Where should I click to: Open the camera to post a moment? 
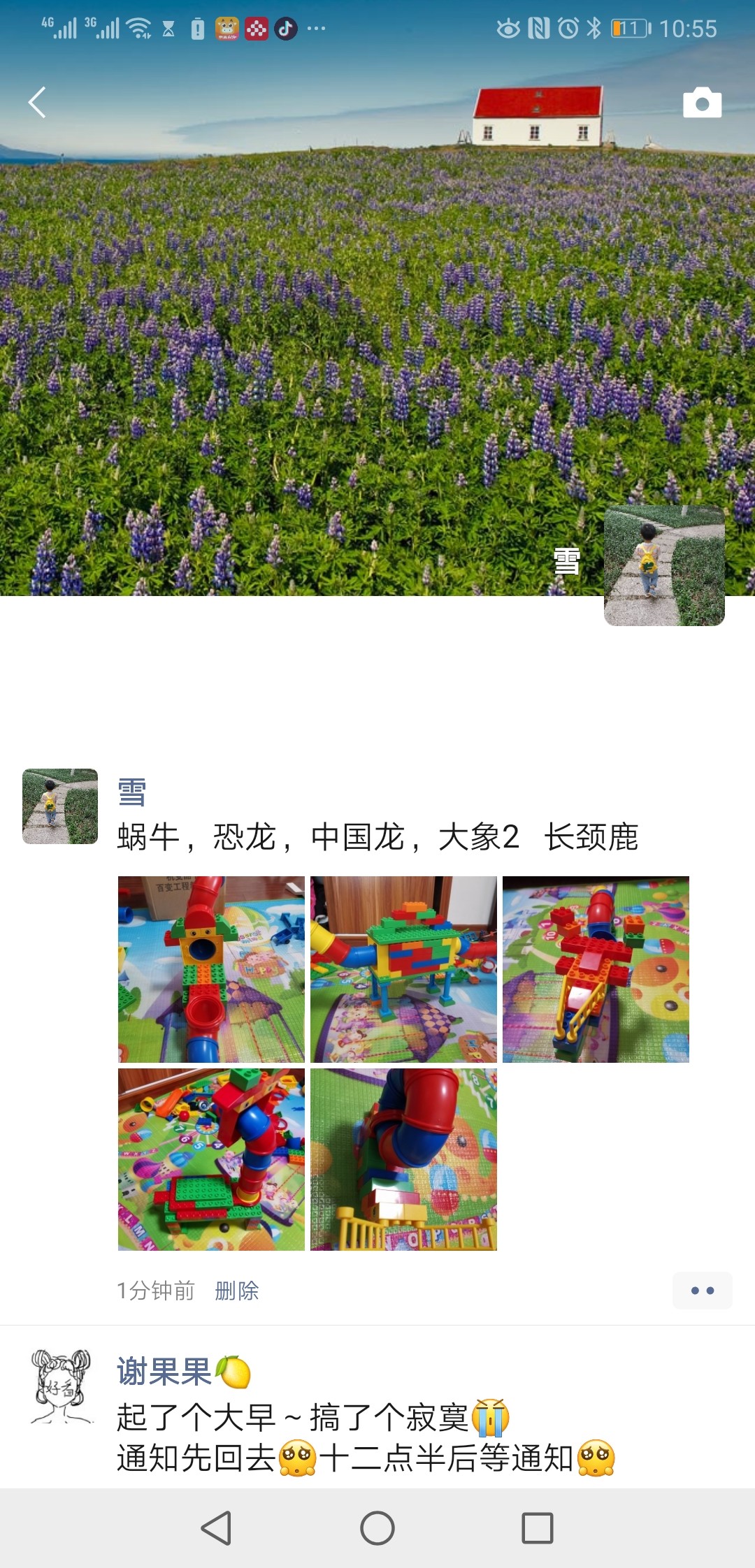coord(702,103)
